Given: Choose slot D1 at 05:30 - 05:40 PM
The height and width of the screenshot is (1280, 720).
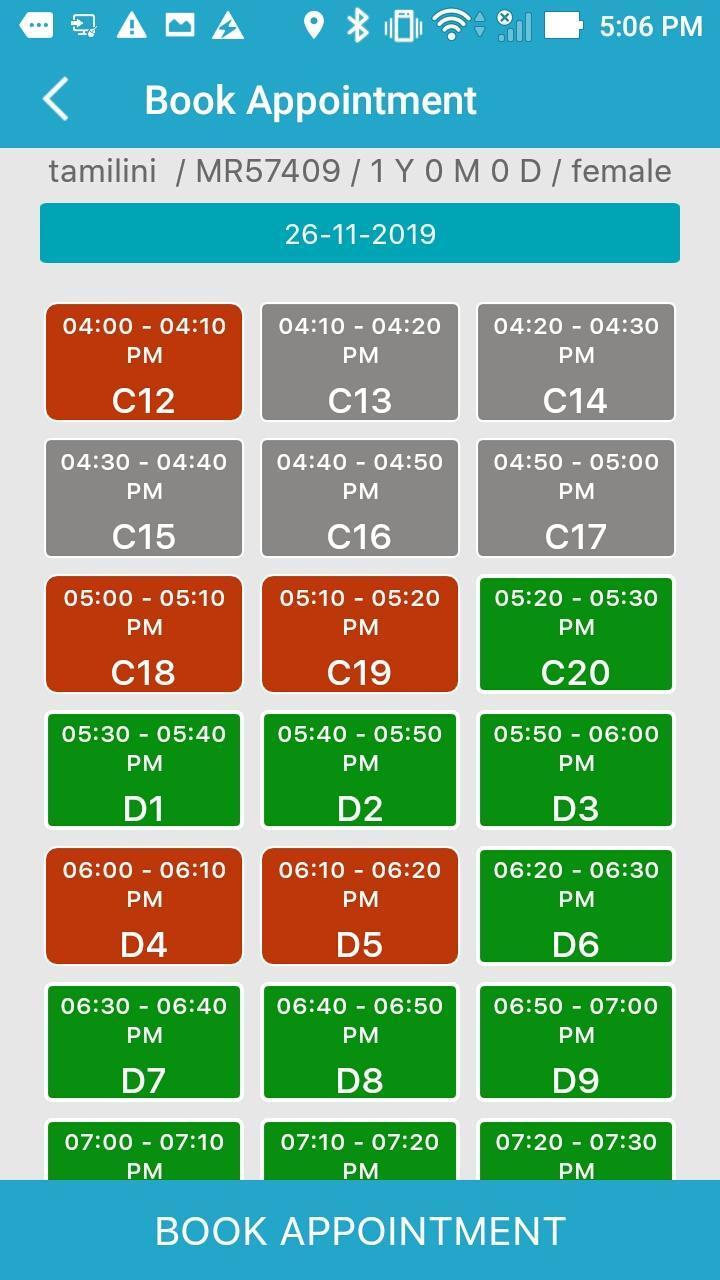Looking at the screenshot, I should tap(144, 770).
